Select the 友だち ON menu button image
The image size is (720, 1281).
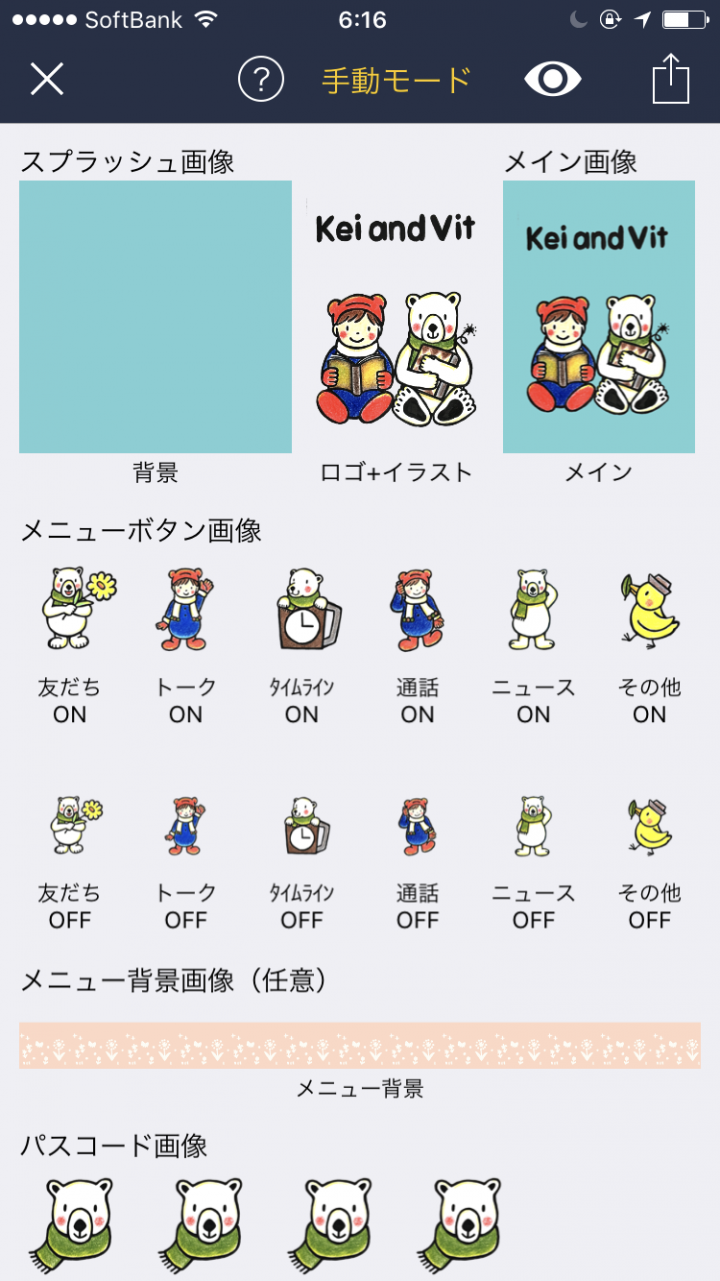pos(68,608)
